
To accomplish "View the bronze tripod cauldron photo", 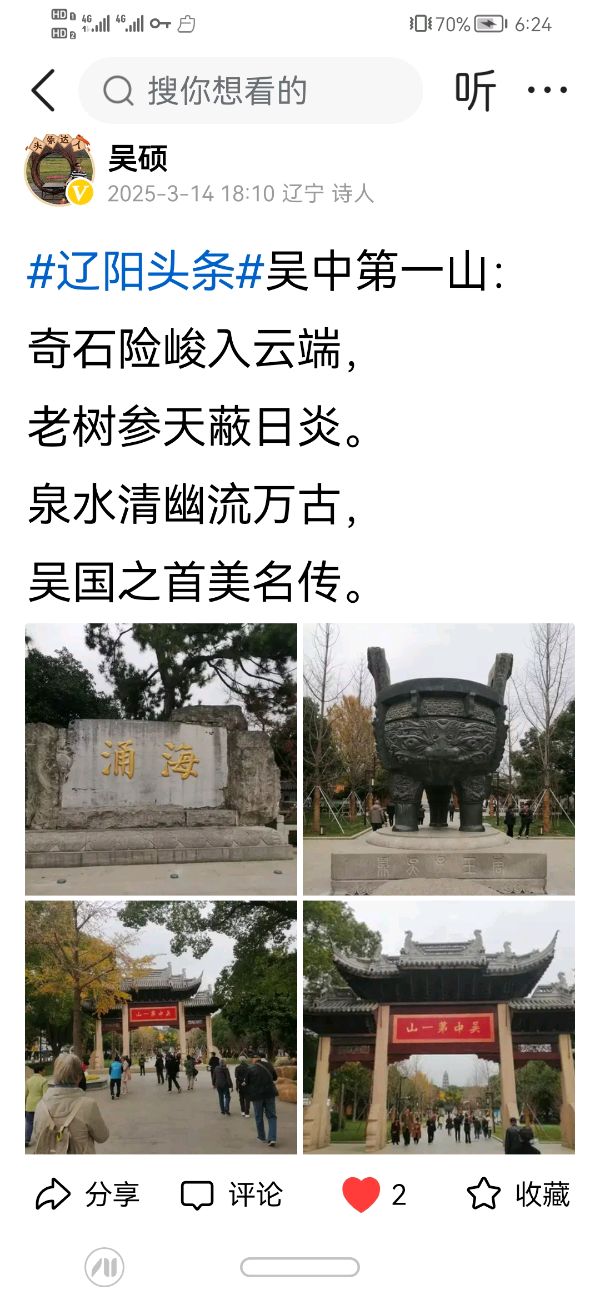I will pyautogui.click(x=439, y=759).
